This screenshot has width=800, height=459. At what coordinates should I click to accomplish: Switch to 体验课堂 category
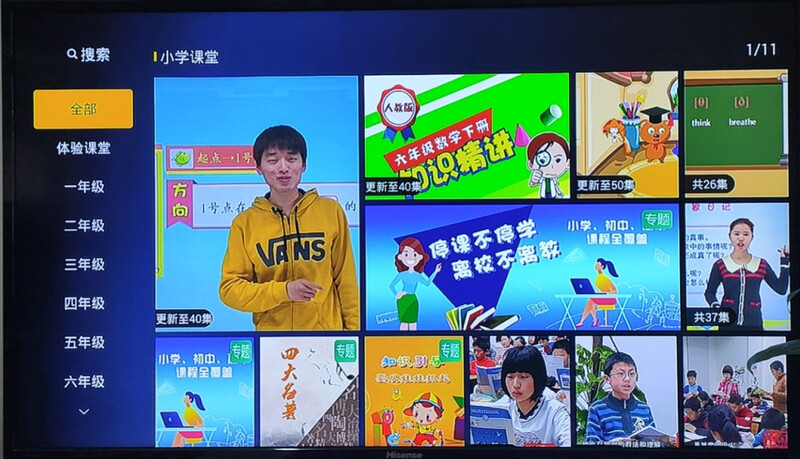pos(83,148)
